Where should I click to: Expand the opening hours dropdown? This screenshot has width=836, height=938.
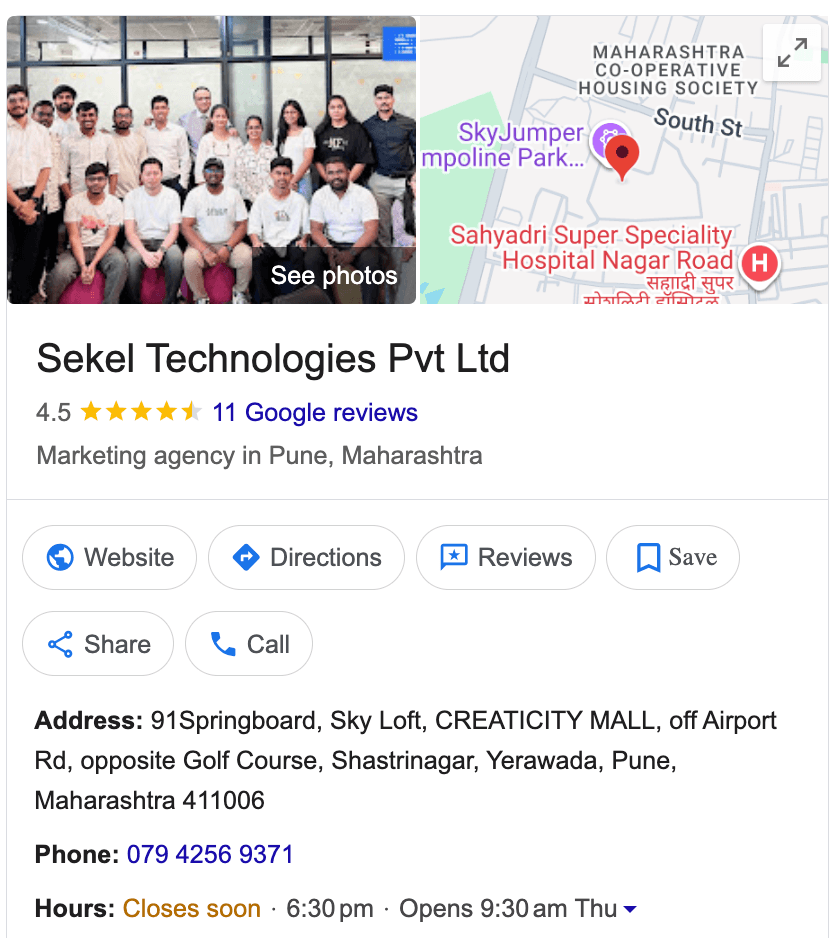(630, 909)
